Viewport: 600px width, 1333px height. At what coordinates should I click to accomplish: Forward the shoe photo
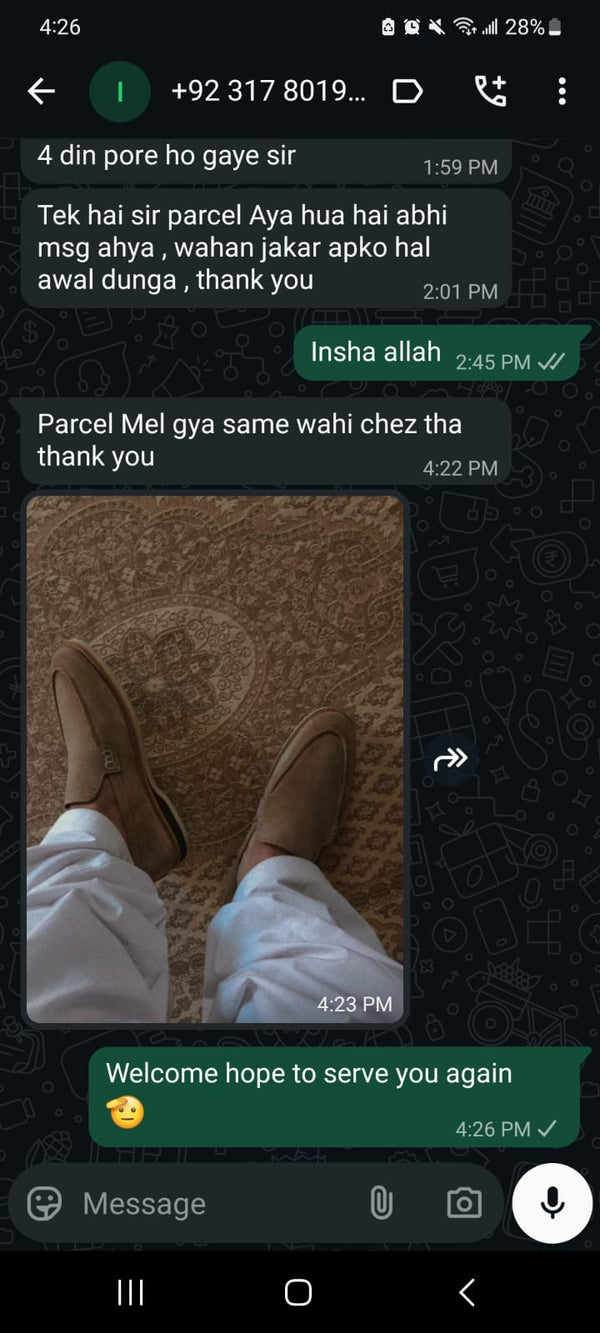pyautogui.click(x=451, y=760)
